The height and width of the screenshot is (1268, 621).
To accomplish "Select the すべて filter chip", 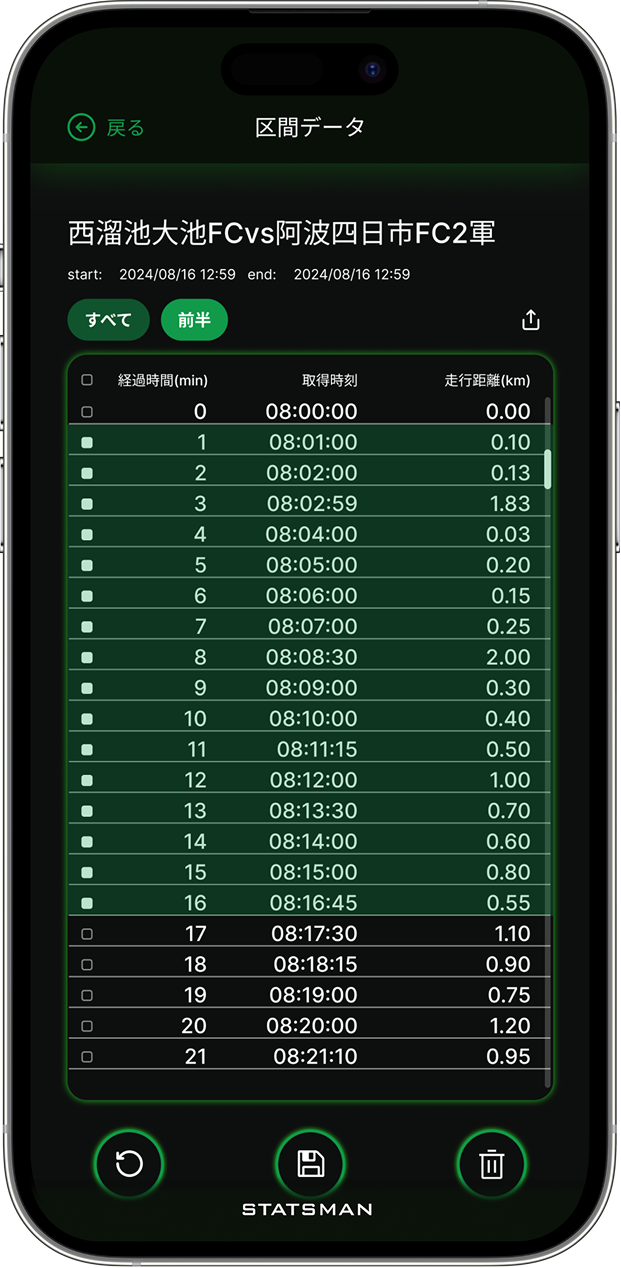I will click(108, 320).
